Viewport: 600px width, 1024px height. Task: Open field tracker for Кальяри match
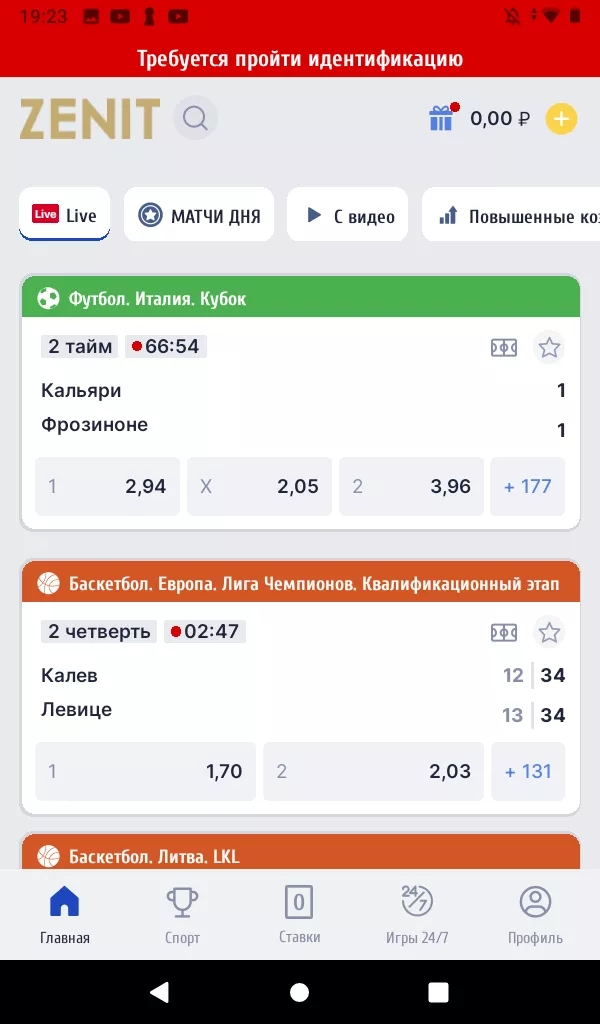(x=504, y=347)
